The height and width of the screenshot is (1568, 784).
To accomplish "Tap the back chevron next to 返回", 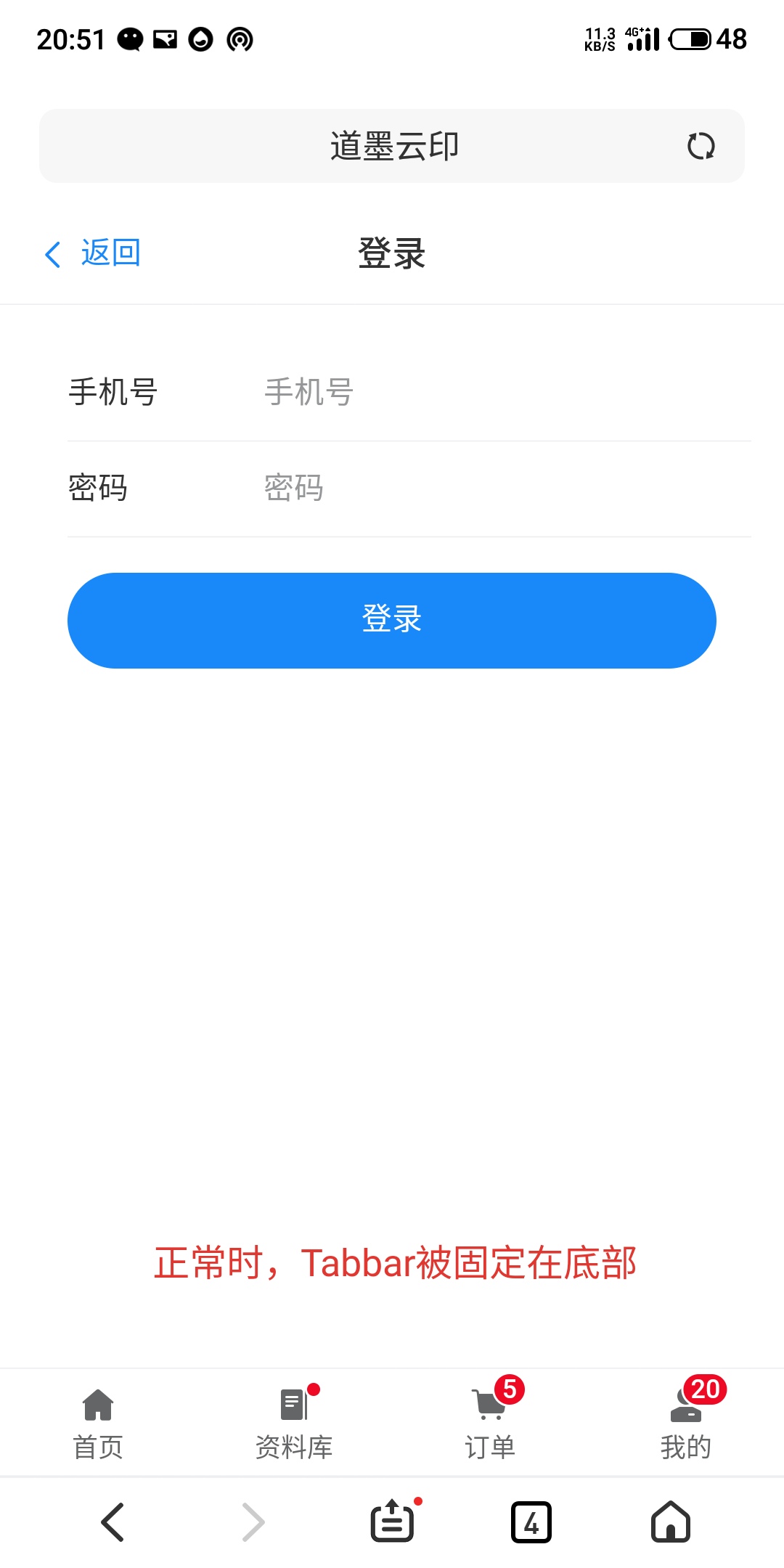I will pyautogui.click(x=52, y=254).
